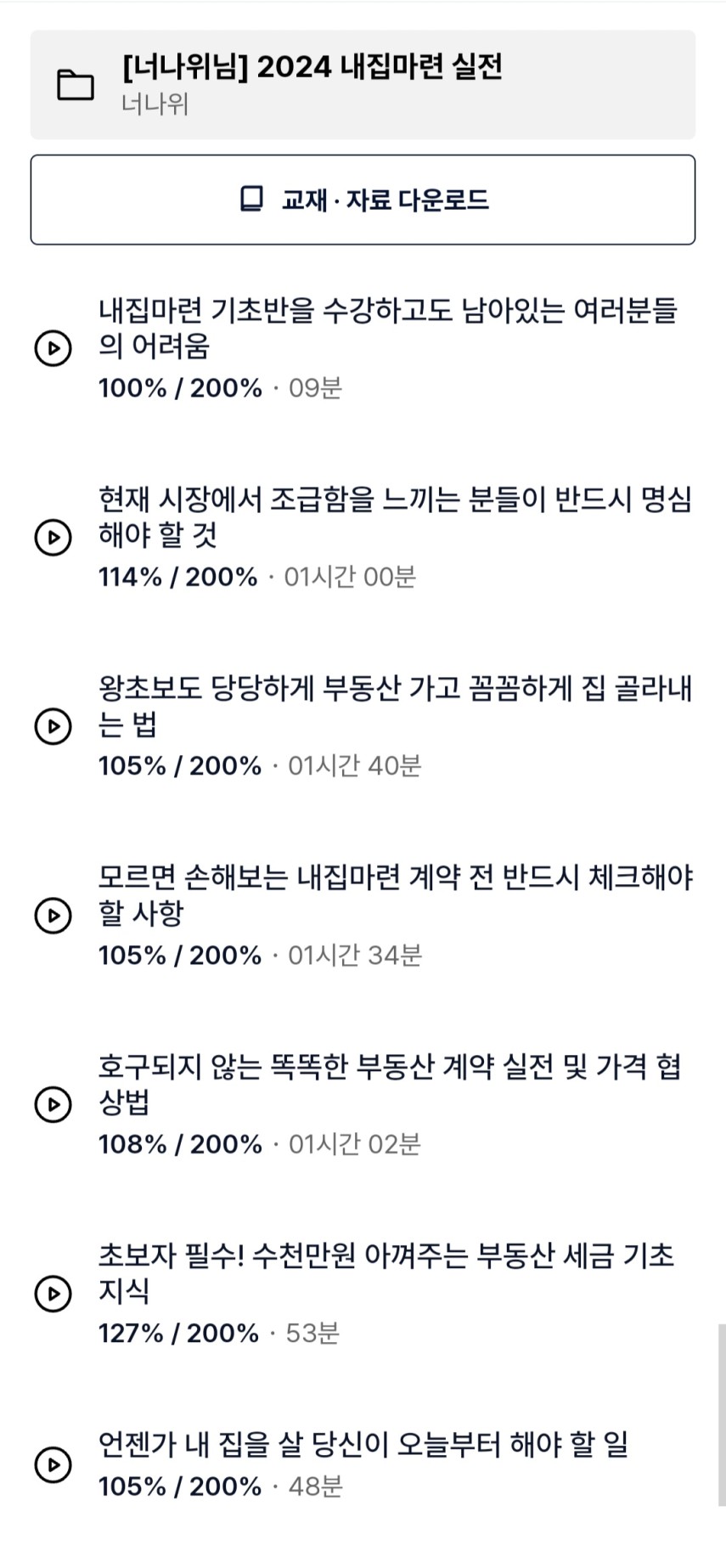Open the 교재·자료 다운로드 button
The height and width of the screenshot is (1568, 726).
(363, 200)
